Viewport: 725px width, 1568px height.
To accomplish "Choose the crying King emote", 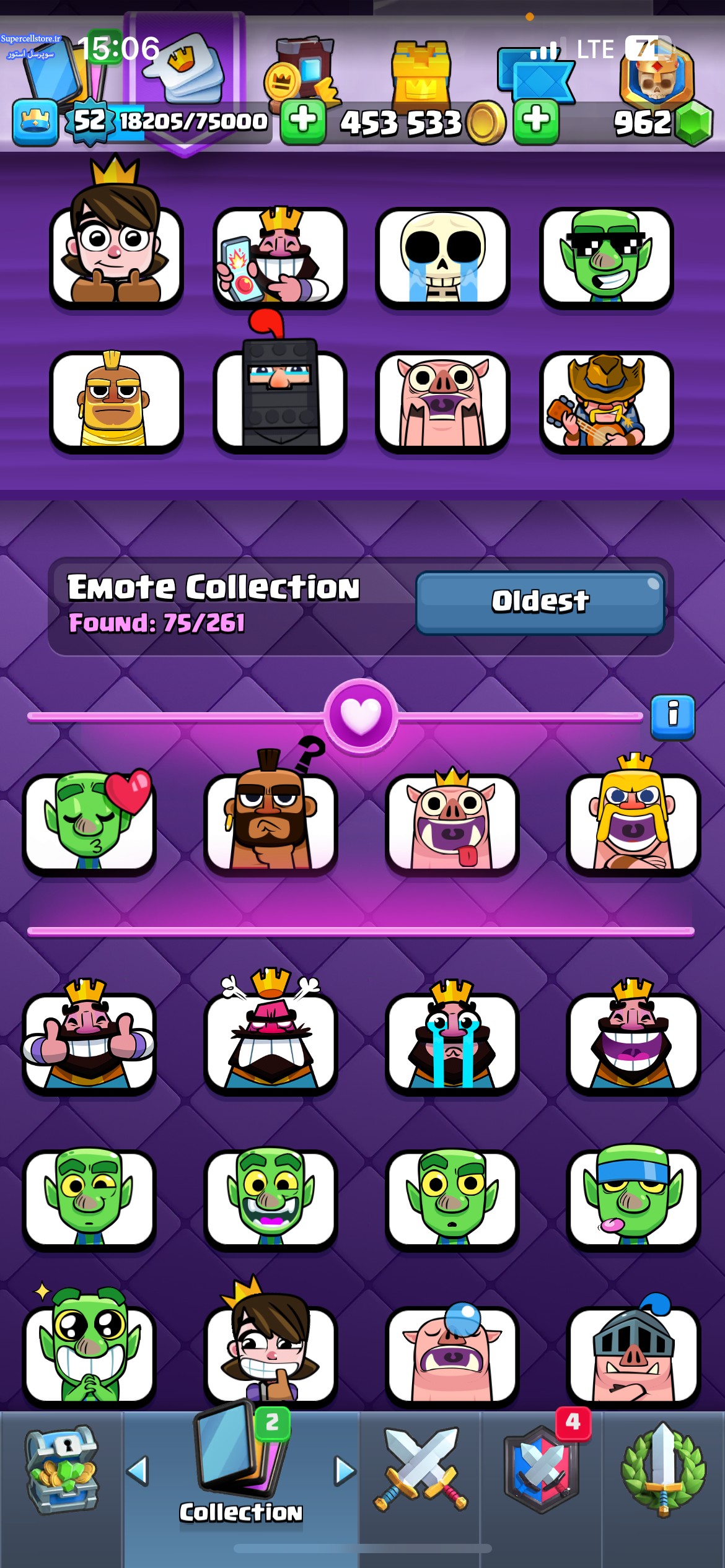I will pos(452,1037).
